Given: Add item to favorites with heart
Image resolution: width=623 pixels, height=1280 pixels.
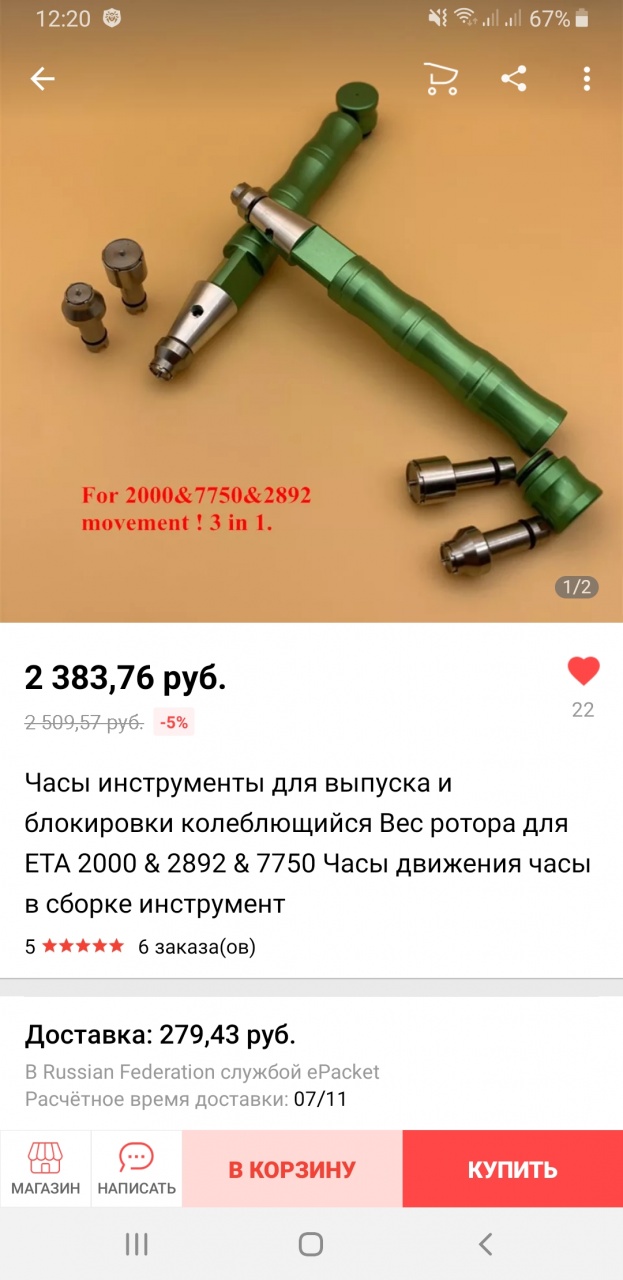Looking at the screenshot, I should pos(583,671).
